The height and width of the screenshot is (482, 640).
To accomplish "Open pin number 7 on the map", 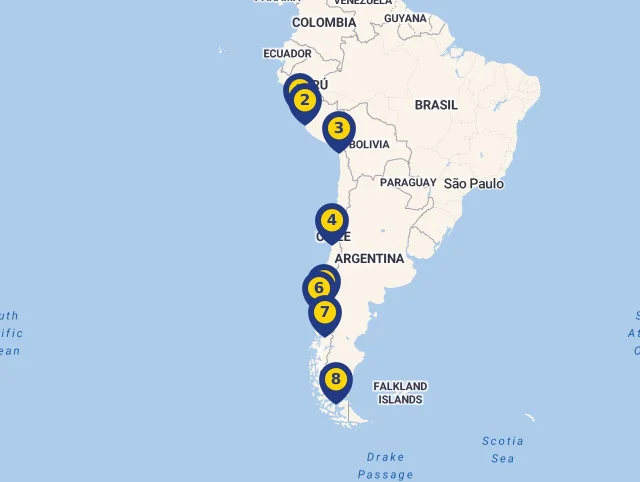I will pos(324,312).
